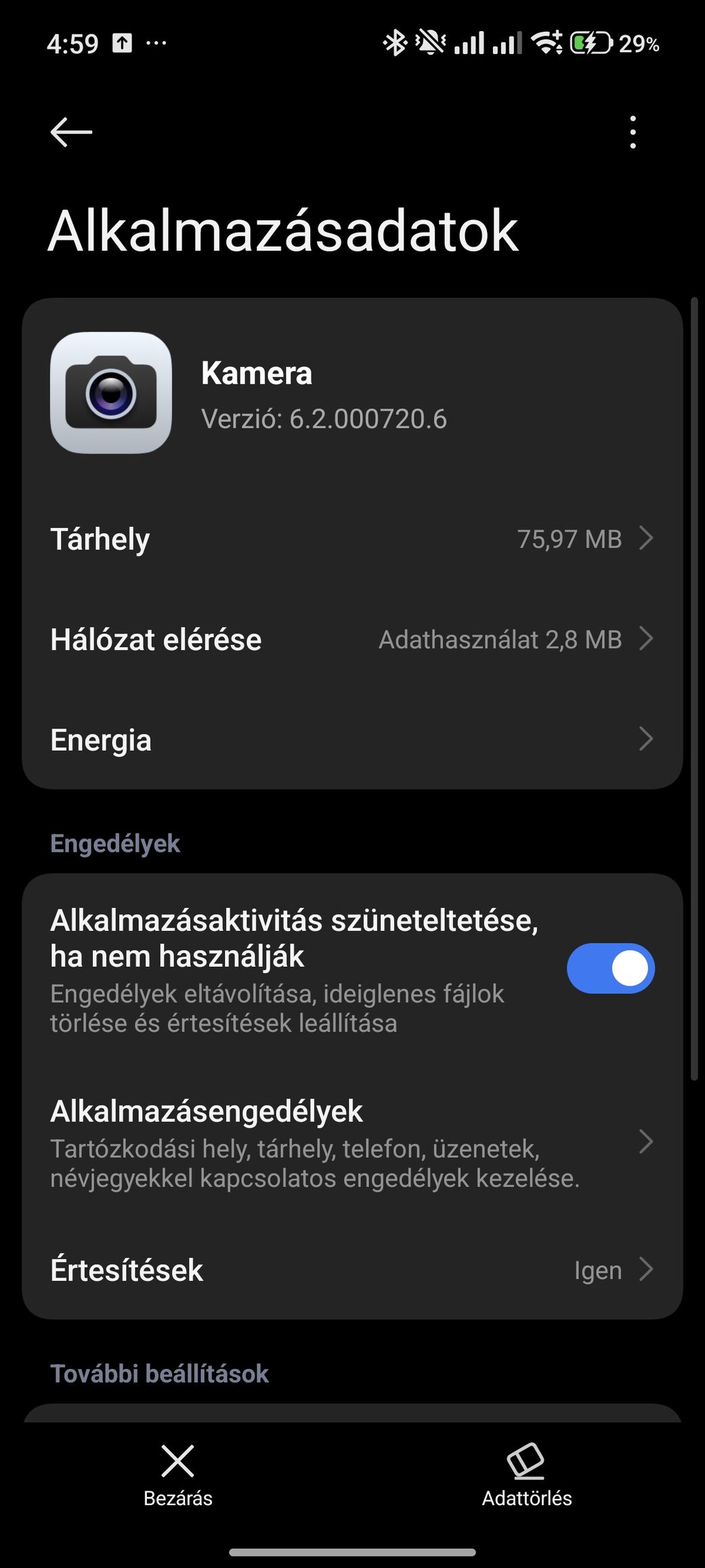This screenshot has height=1568, width=705.
Task: Toggle Alkalmazásaktivitás szüneteltetése switch off
Action: 610,968
